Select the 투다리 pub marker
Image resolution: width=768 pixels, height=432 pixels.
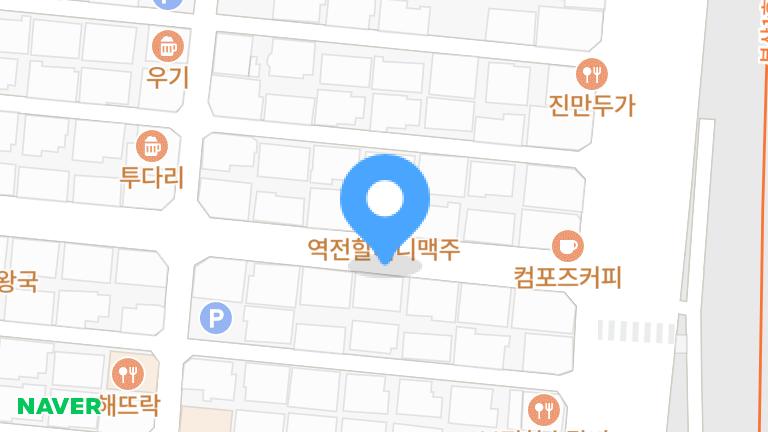(x=152, y=146)
